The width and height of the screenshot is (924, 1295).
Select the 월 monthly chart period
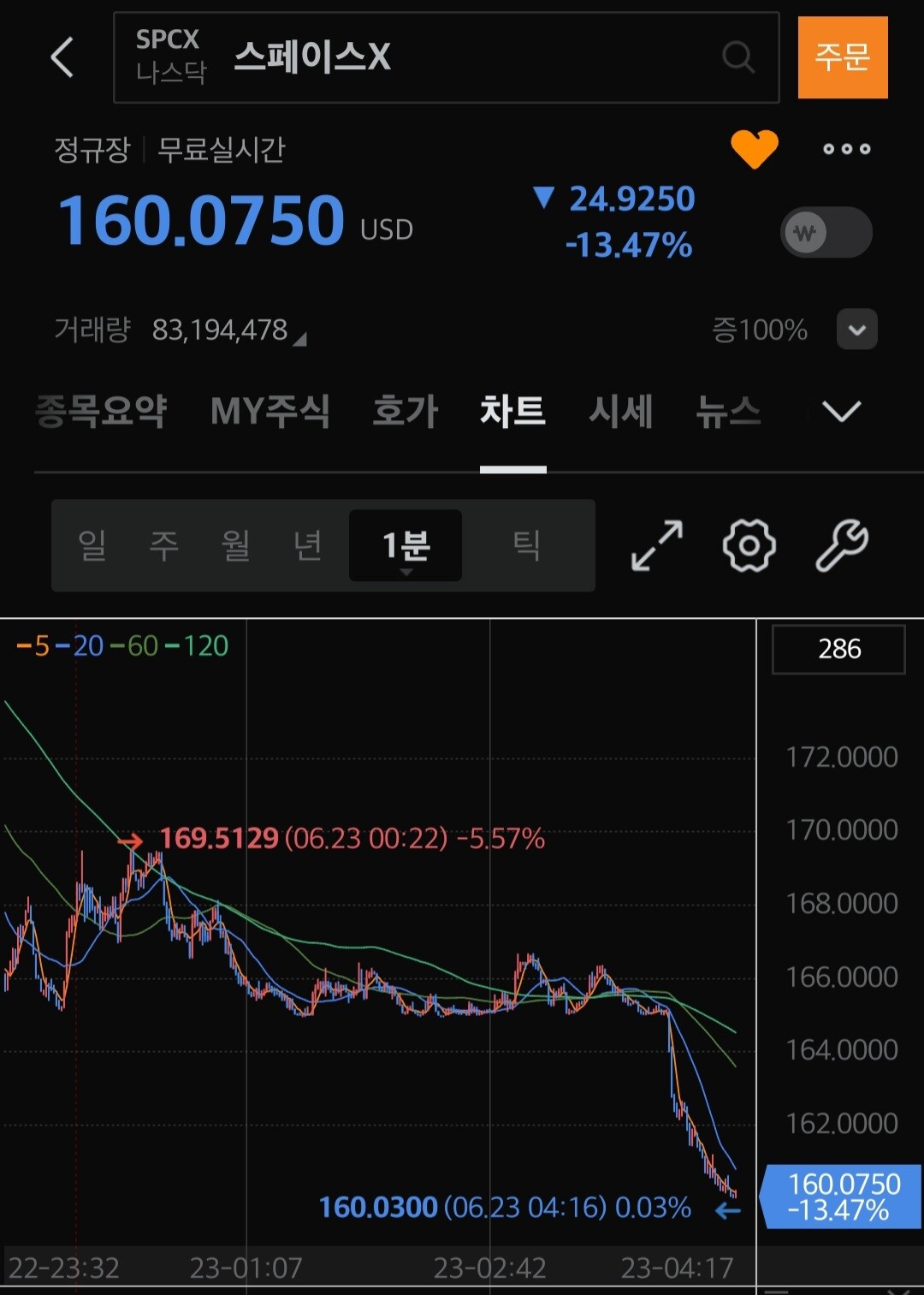tap(236, 545)
